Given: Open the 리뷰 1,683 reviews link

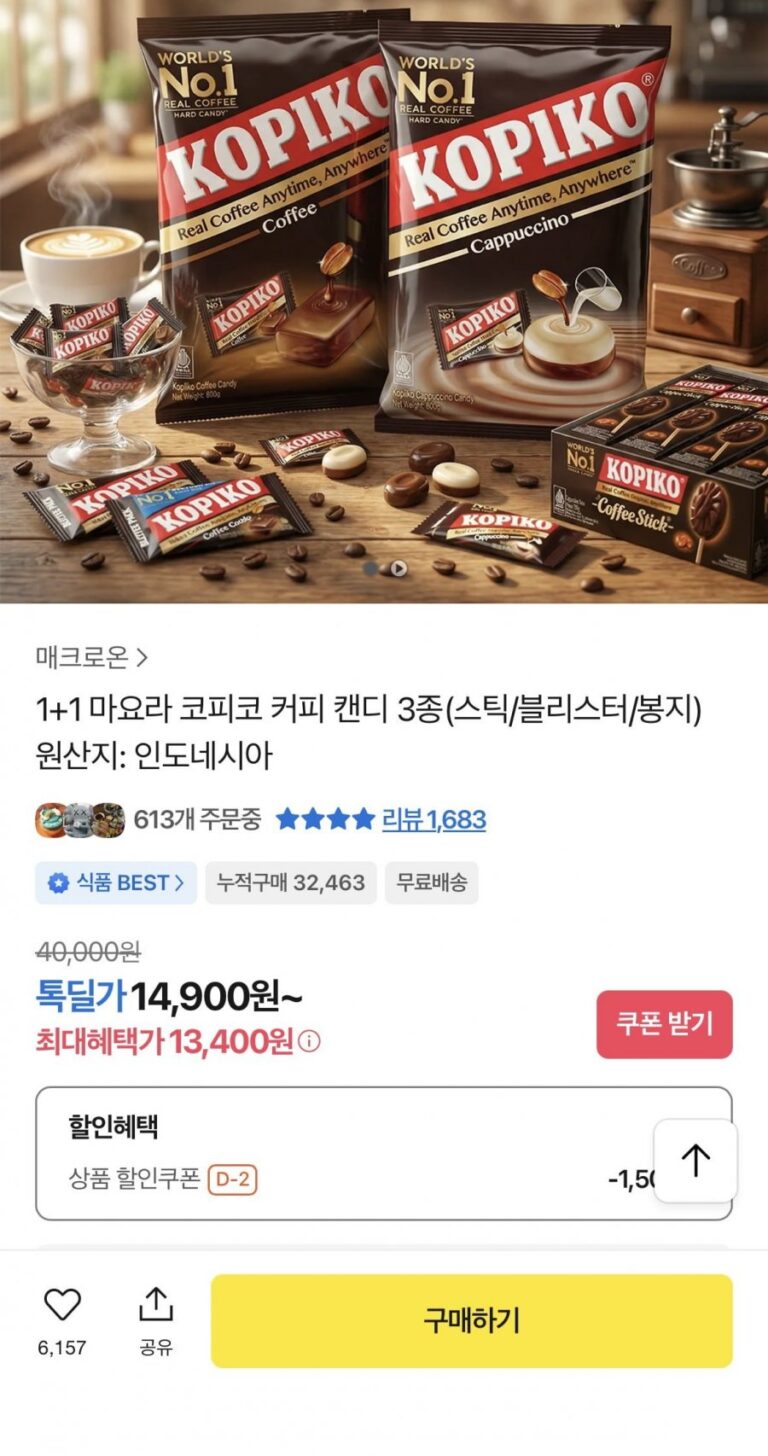Looking at the screenshot, I should [433, 820].
